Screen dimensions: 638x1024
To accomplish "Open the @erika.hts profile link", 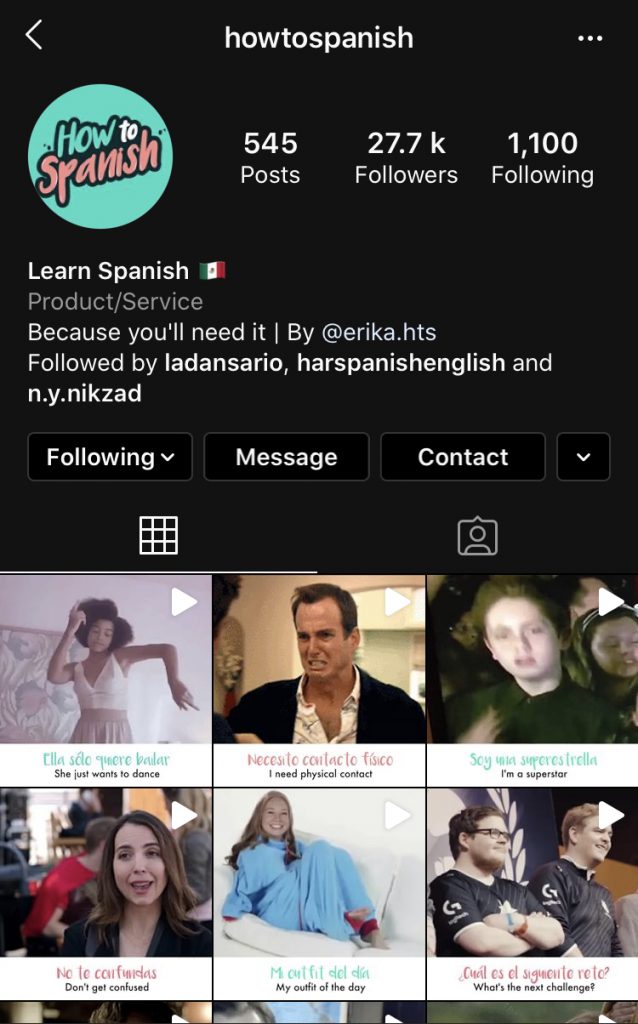I will (378, 332).
